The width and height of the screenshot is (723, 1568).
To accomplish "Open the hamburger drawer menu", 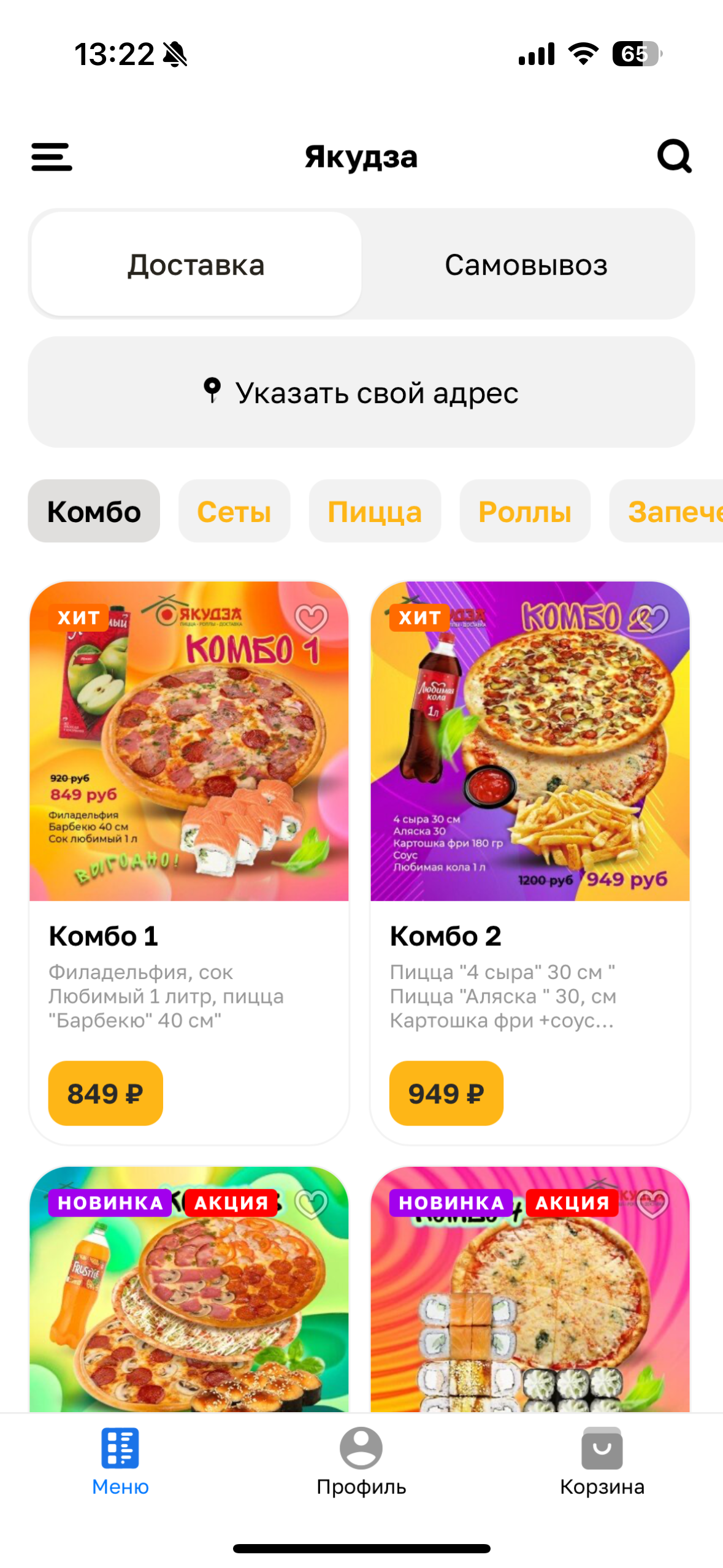I will pos(52,157).
